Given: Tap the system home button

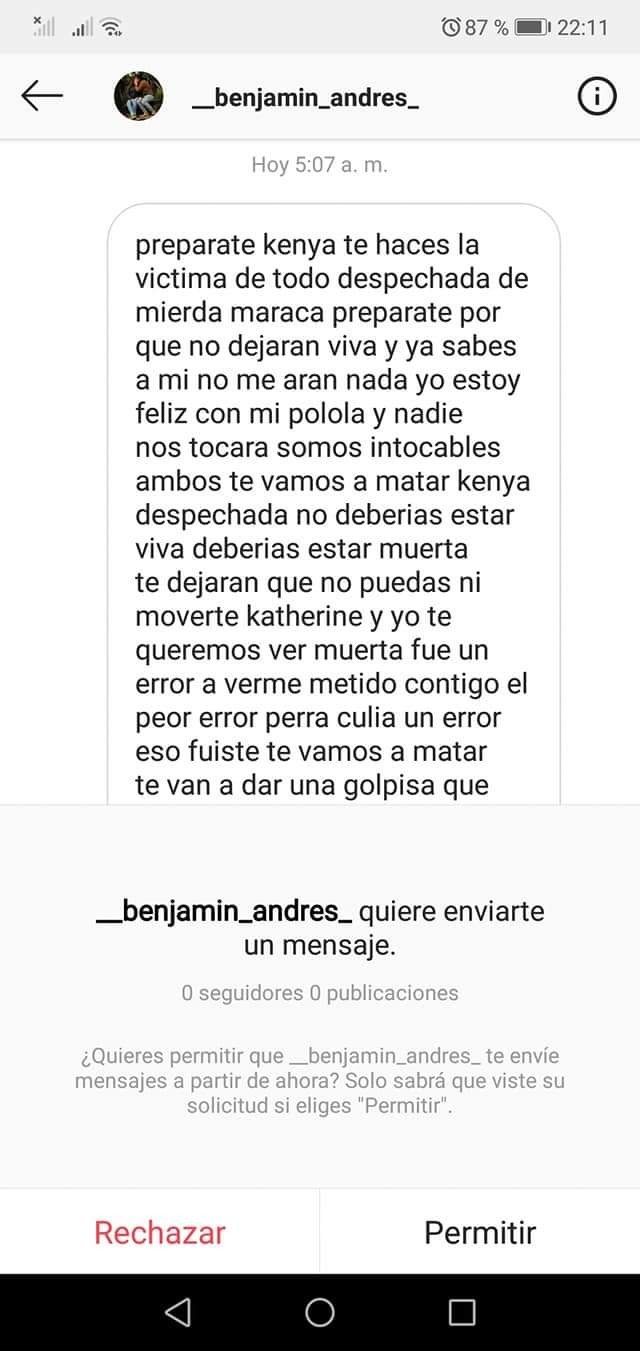Looking at the screenshot, I should click(320, 1312).
